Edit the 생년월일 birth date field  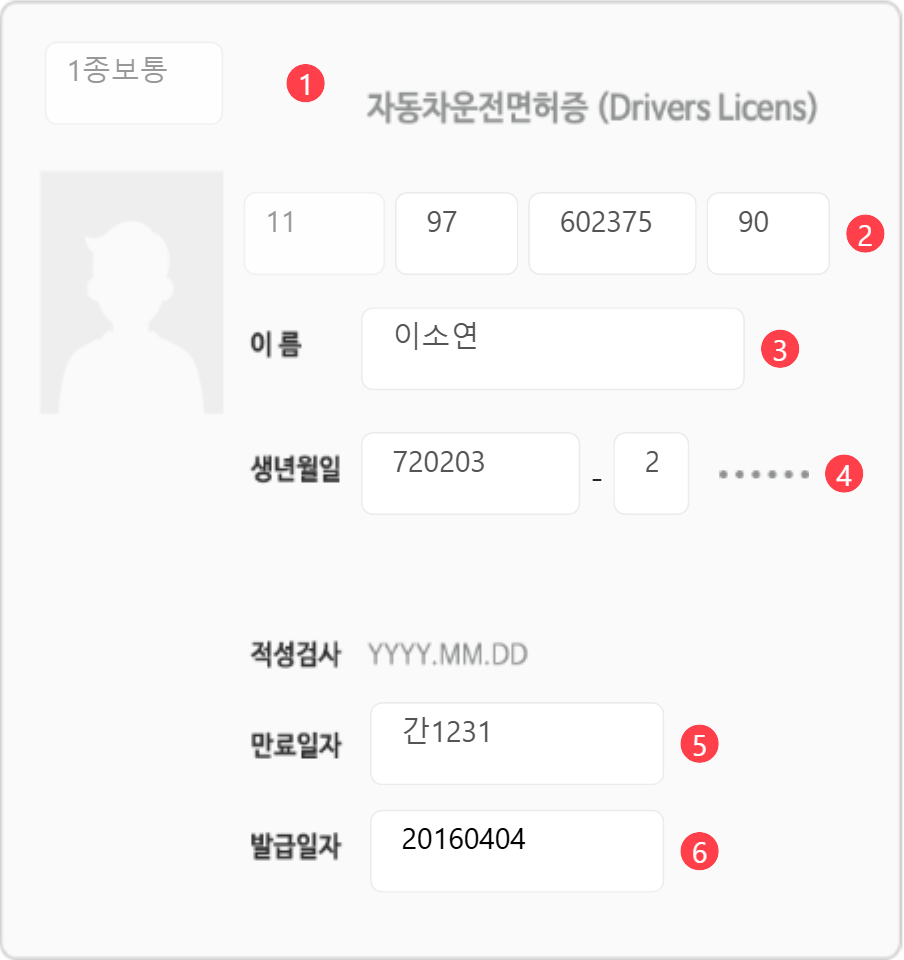pos(470,473)
